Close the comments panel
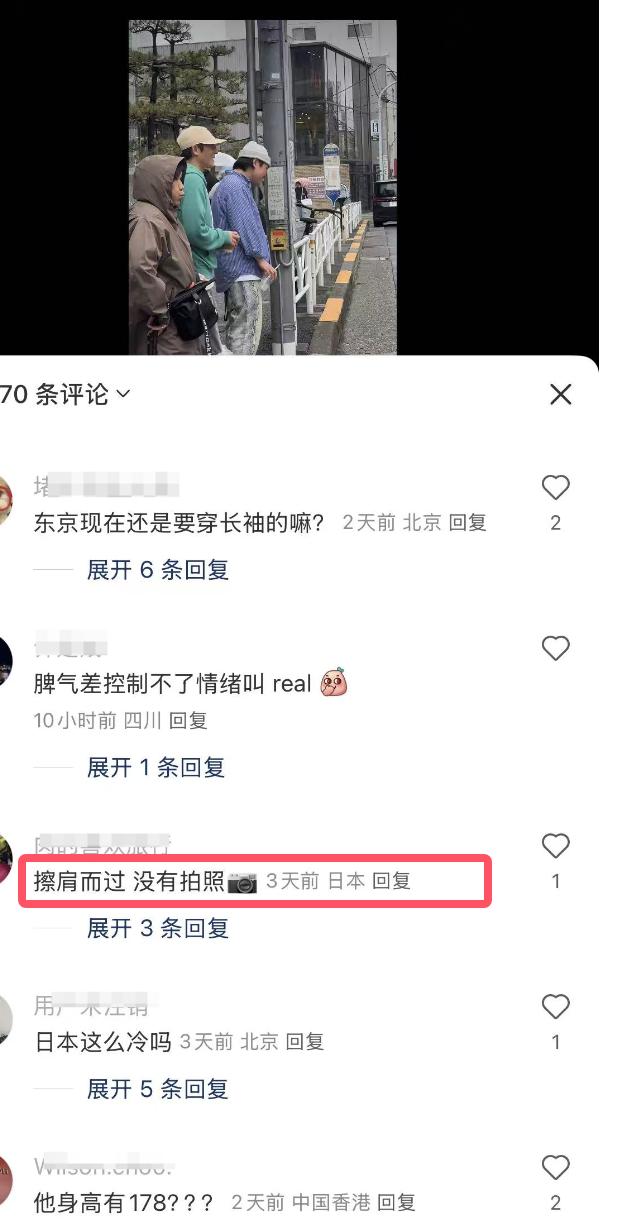 click(560, 394)
